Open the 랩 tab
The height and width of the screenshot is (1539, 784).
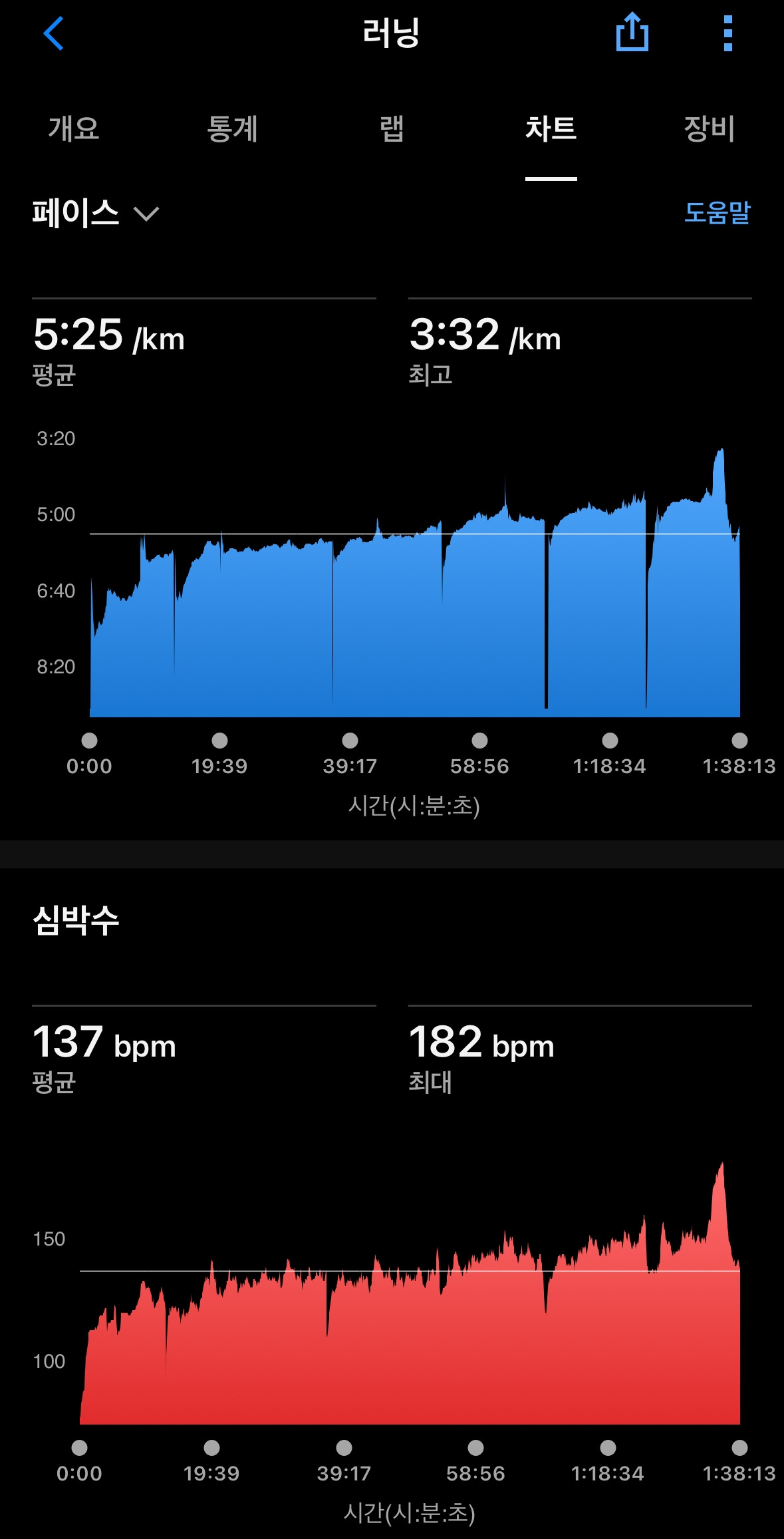click(392, 128)
